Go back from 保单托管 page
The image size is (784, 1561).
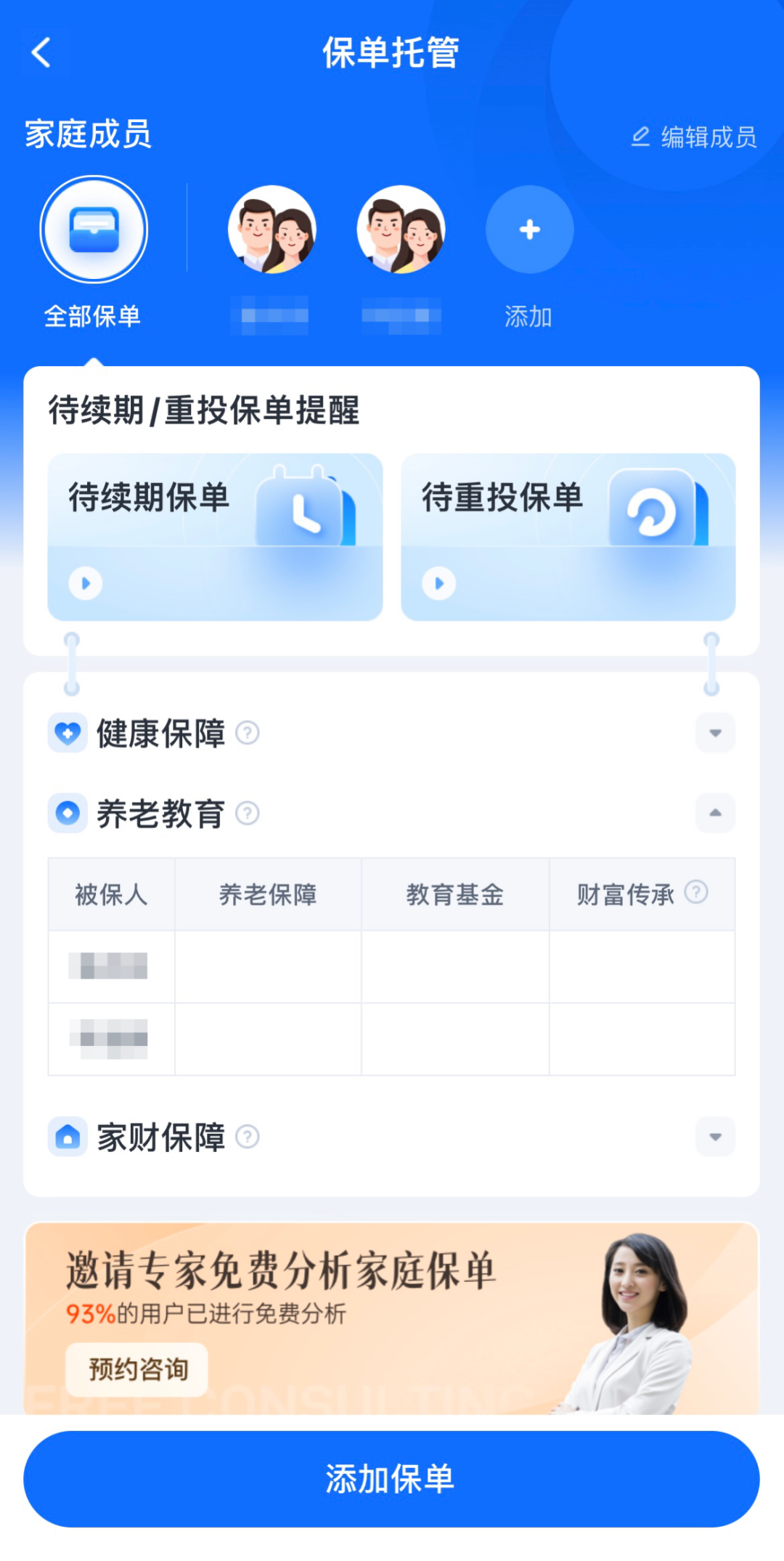click(41, 53)
